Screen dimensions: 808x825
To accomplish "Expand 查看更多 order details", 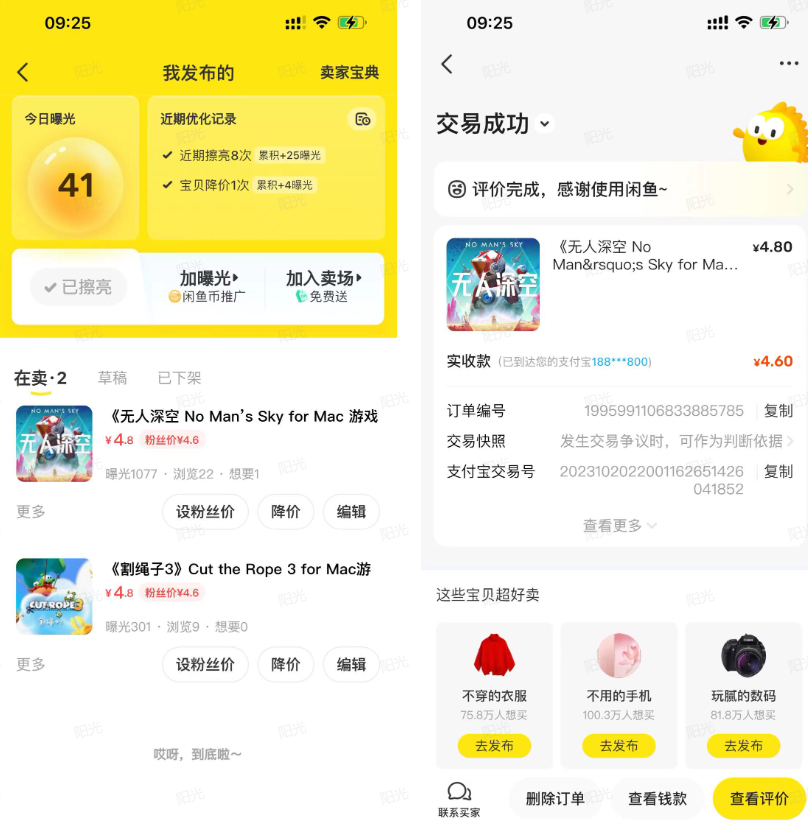I will [x=620, y=525].
